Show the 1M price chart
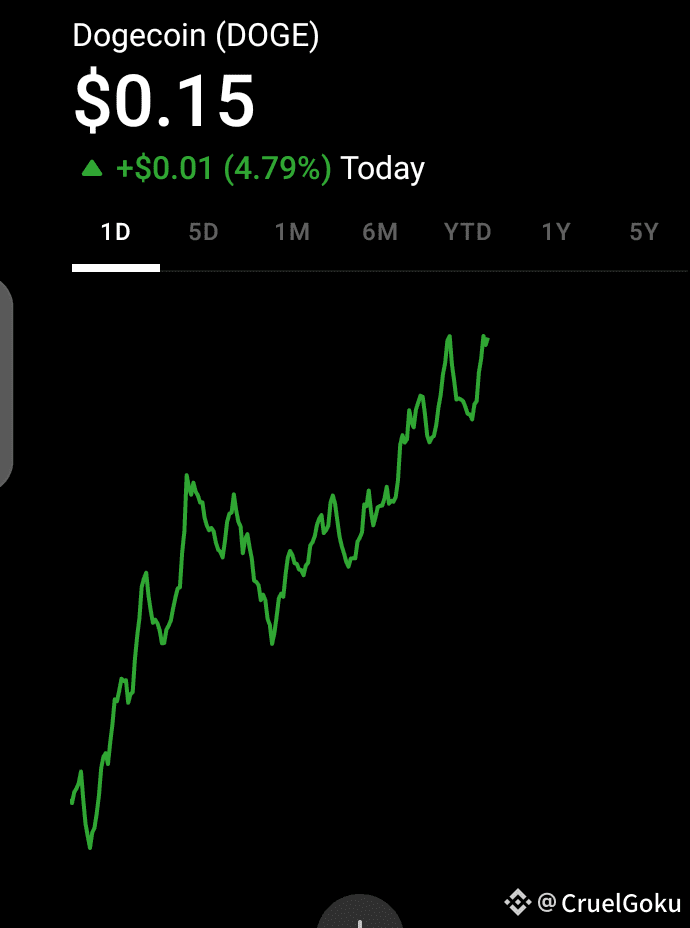The width and height of the screenshot is (690, 928). point(292,233)
